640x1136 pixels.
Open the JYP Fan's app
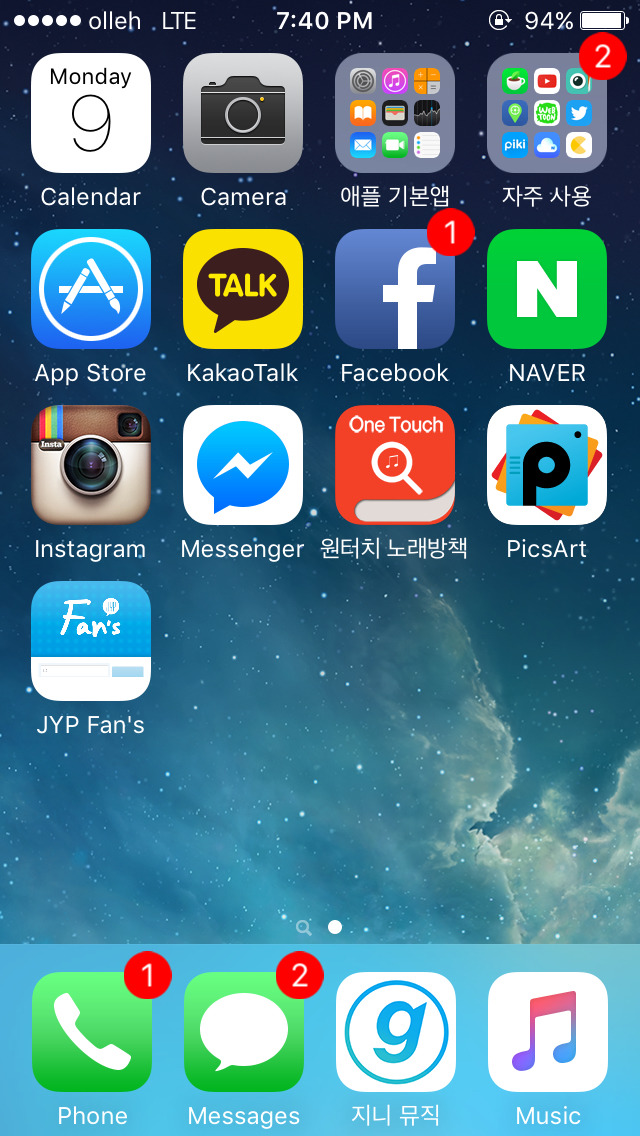pyautogui.click(x=91, y=641)
